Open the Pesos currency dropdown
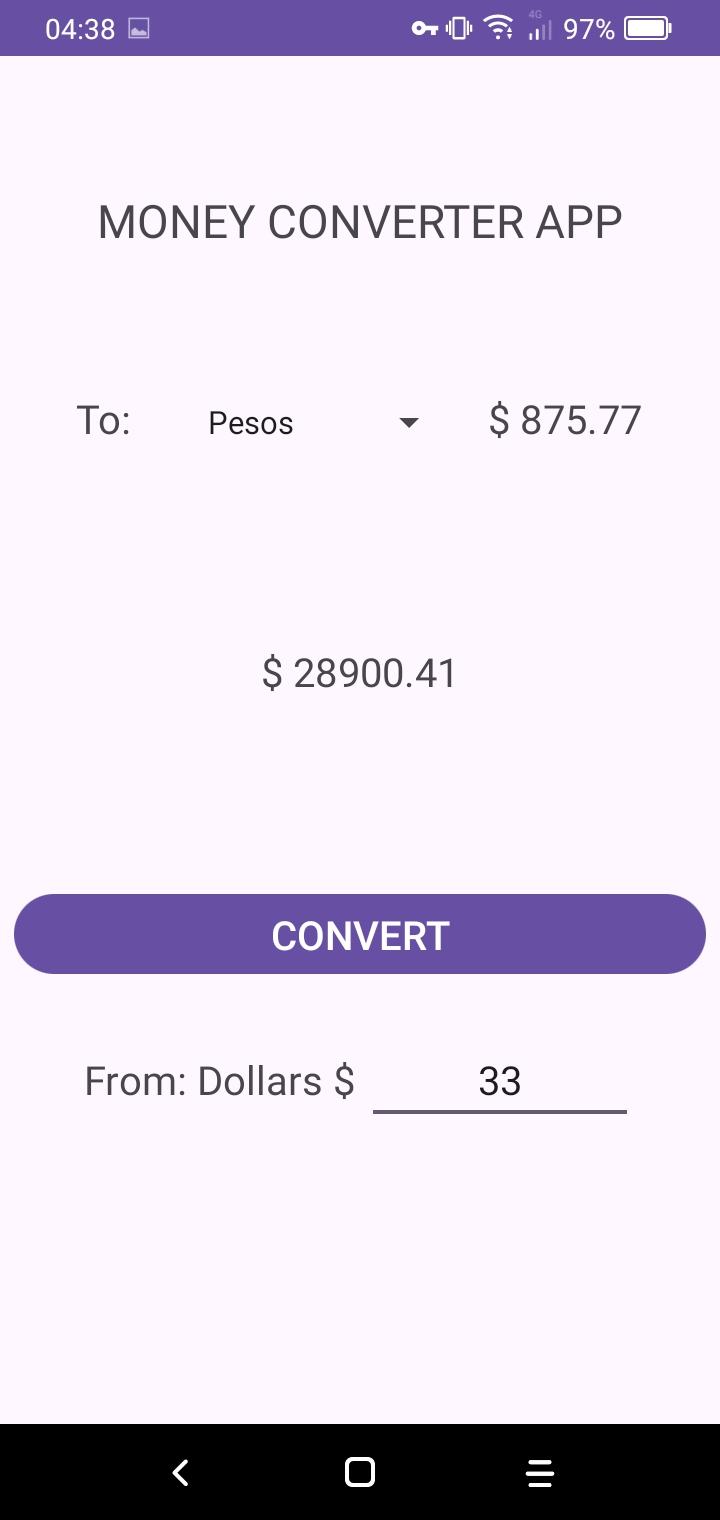 coord(312,422)
